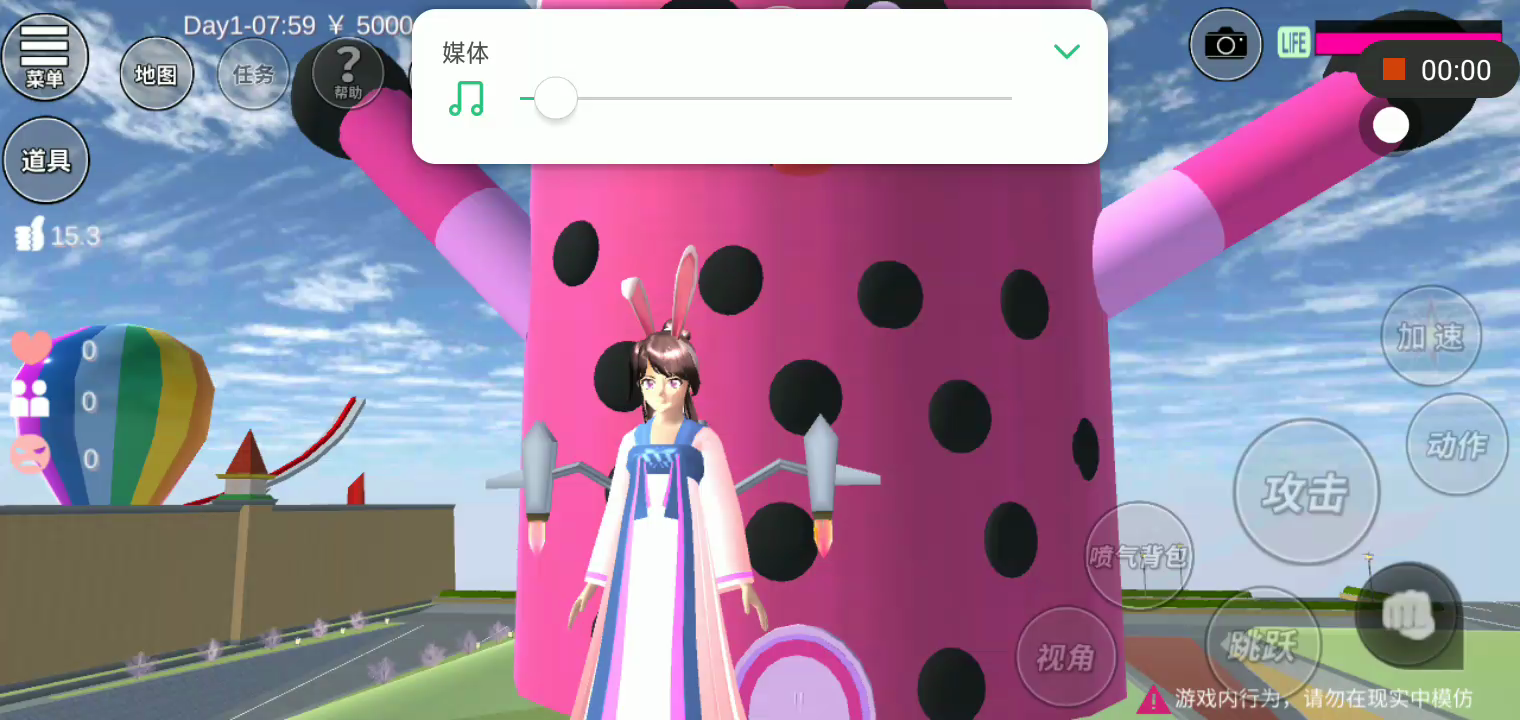Tap the 攻击 attack button

[1306, 492]
